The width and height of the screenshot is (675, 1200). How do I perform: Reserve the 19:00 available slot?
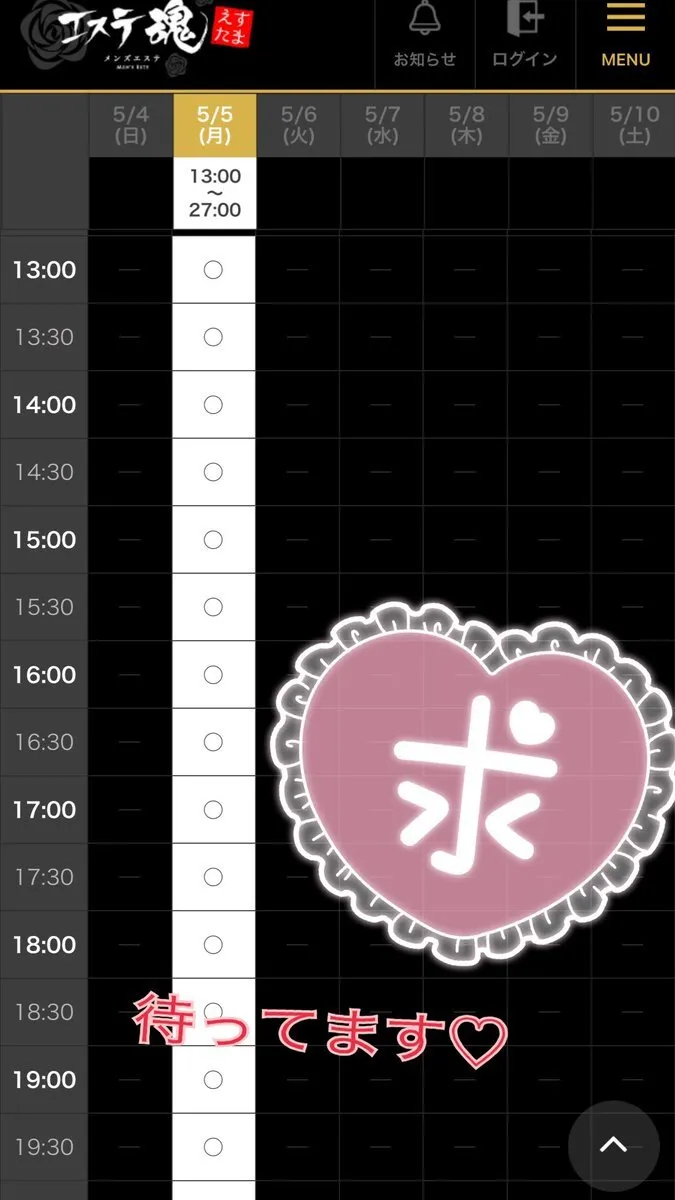coord(213,1080)
